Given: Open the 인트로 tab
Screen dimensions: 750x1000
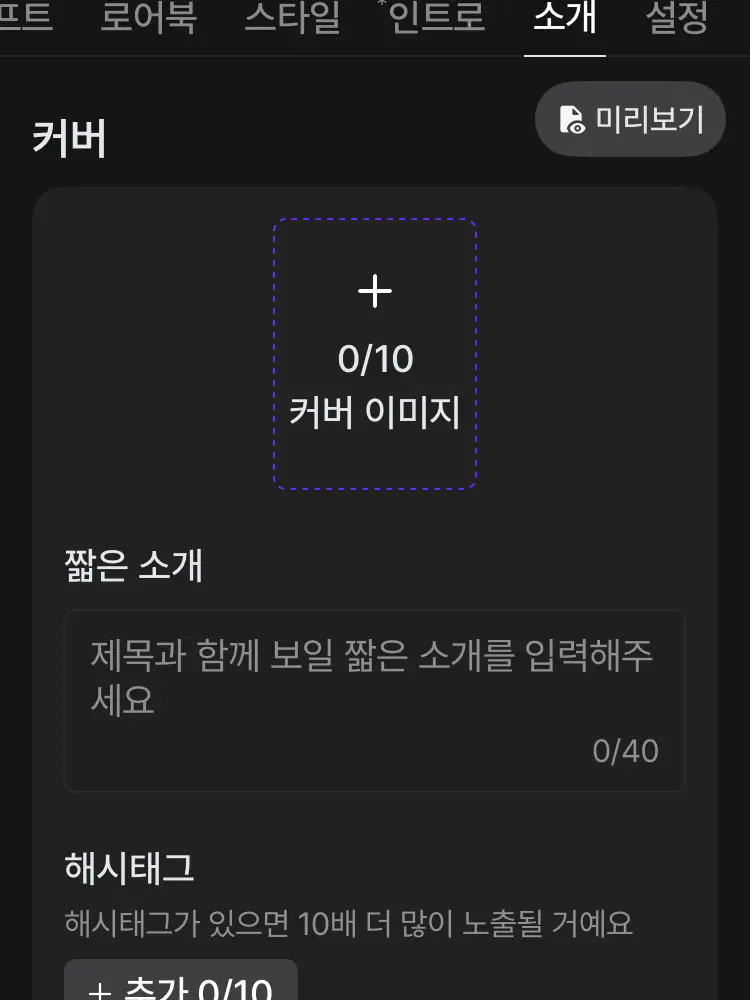Looking at the screenshot, I should click(x=436, y=18).
